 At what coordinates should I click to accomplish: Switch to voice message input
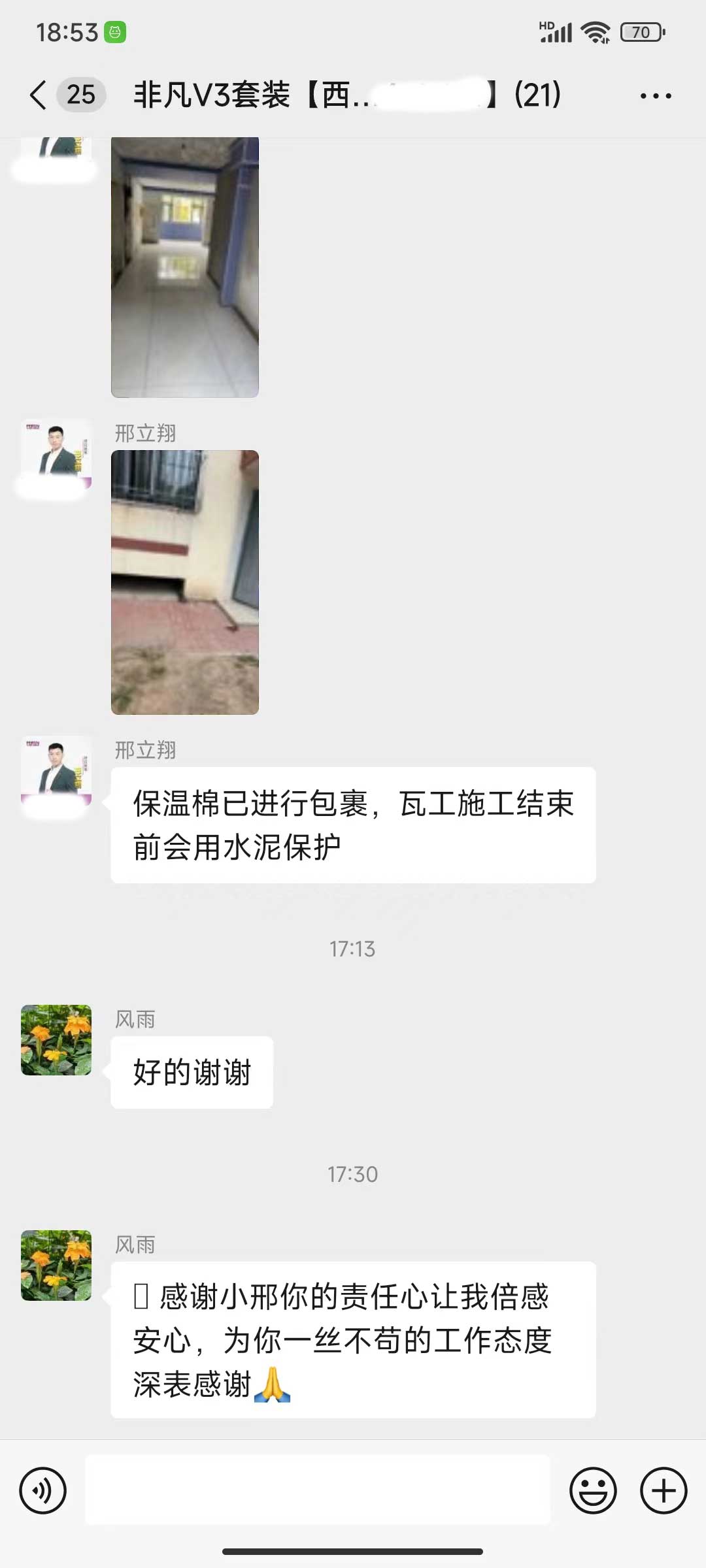click(43, 1491)
